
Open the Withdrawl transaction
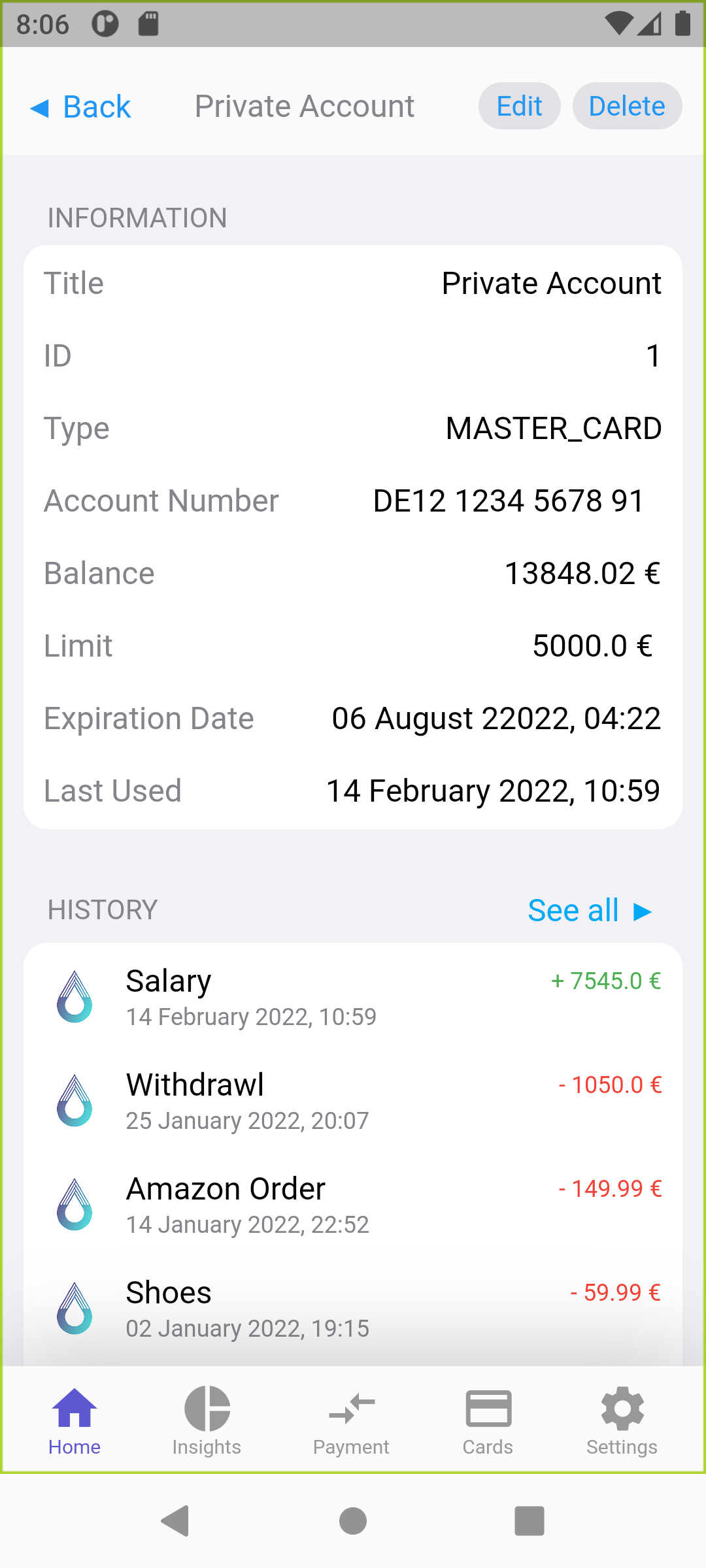353,1102
